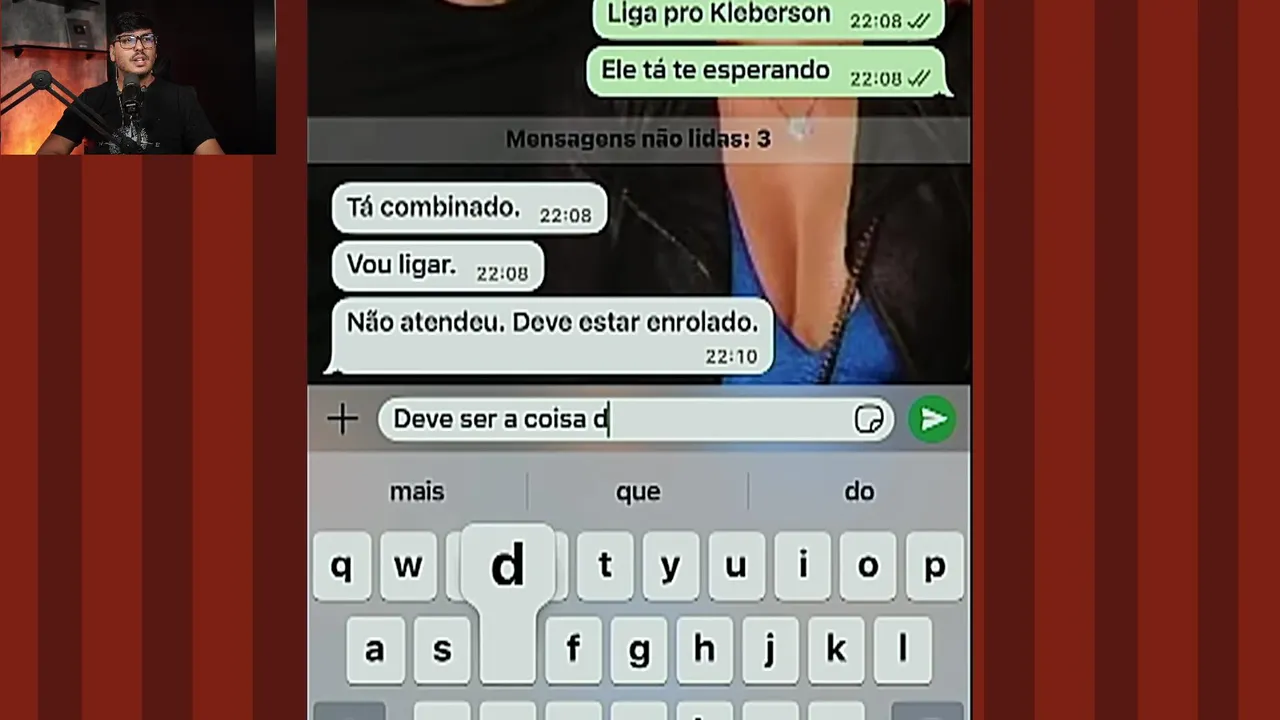Open the sticker picker icon

point(868,419)
